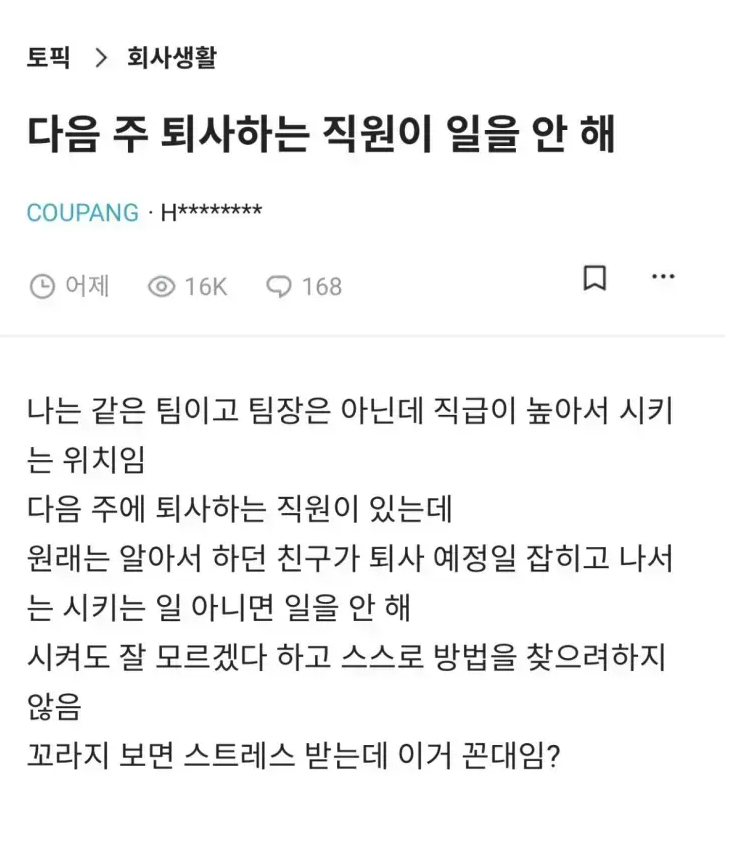The image size is (755, 853).
Task: Open the three-dot overflow menu
Action: (663, 276)
